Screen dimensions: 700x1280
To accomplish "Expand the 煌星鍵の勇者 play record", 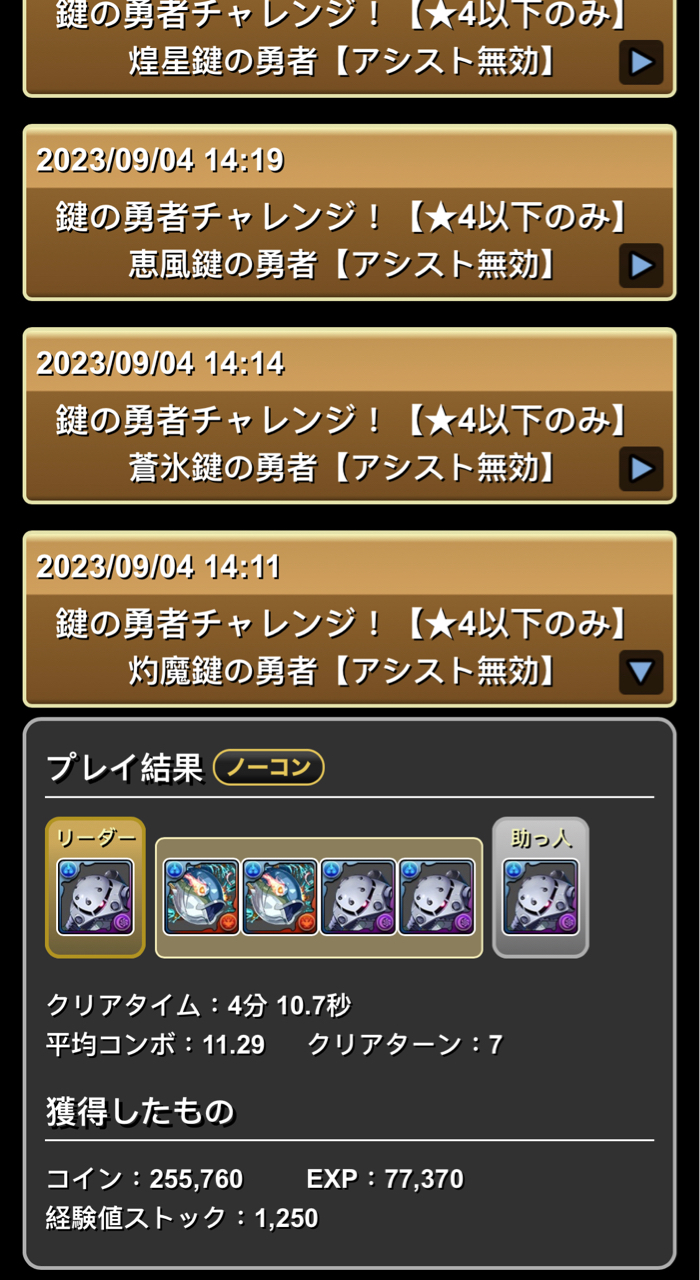I will click(640, 63).
